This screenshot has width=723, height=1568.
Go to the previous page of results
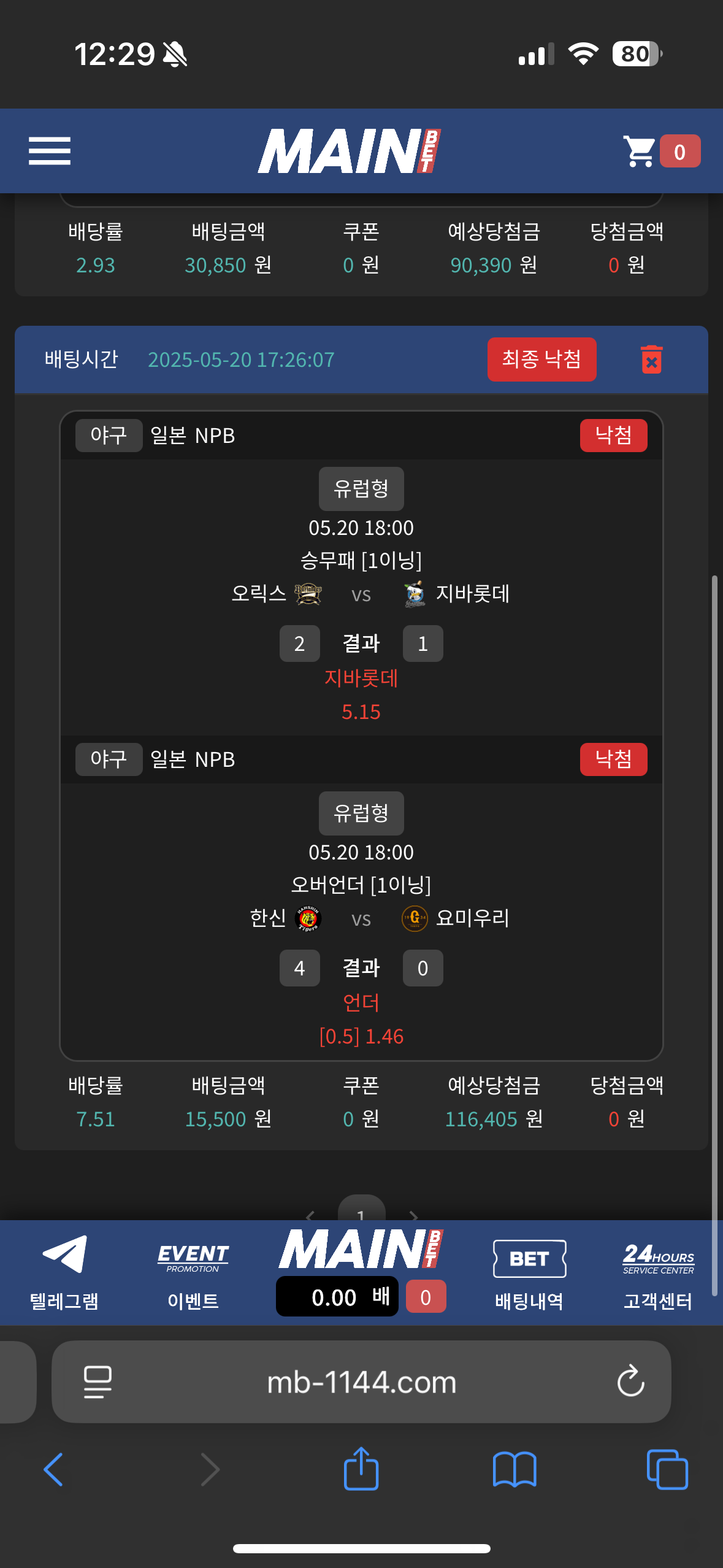point(310,1215)
